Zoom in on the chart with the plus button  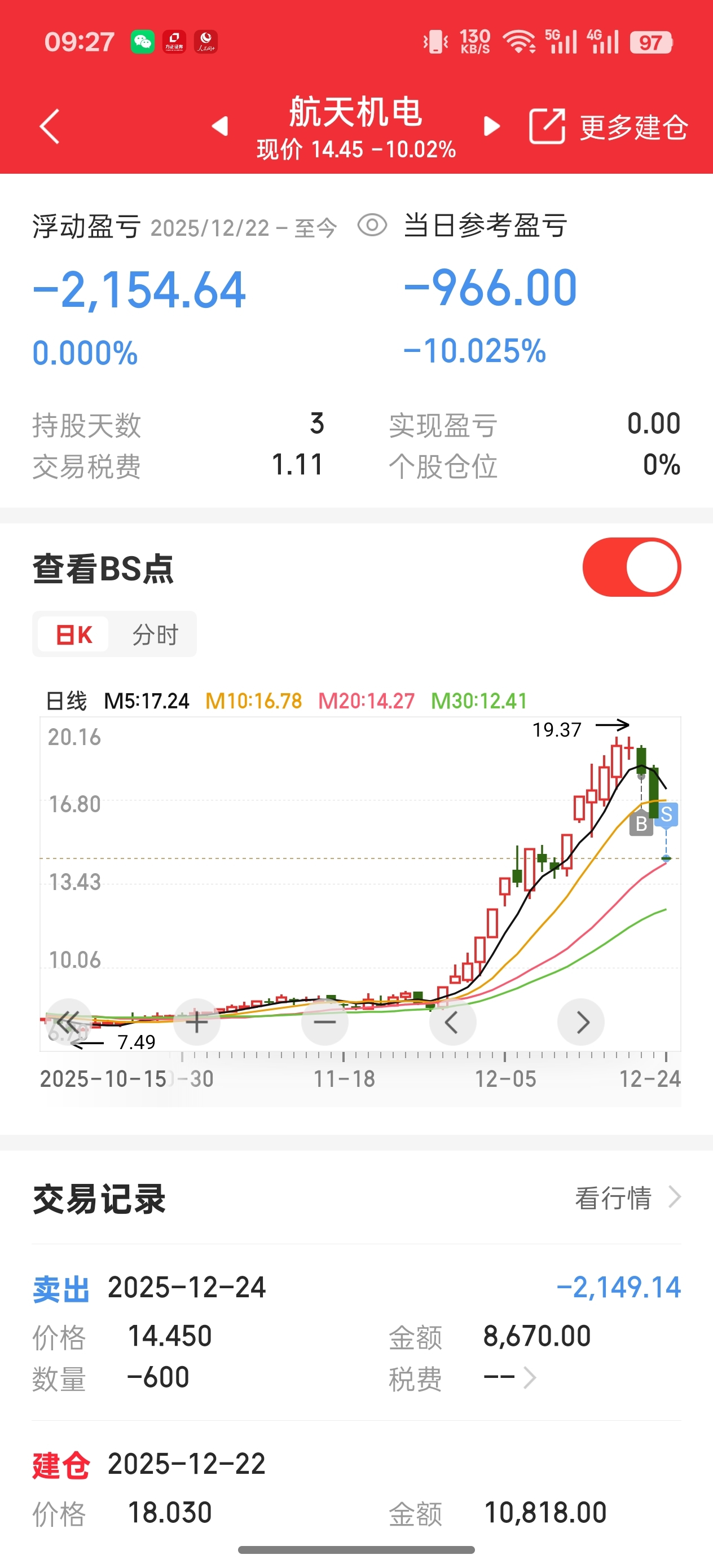pos(197,1022)
